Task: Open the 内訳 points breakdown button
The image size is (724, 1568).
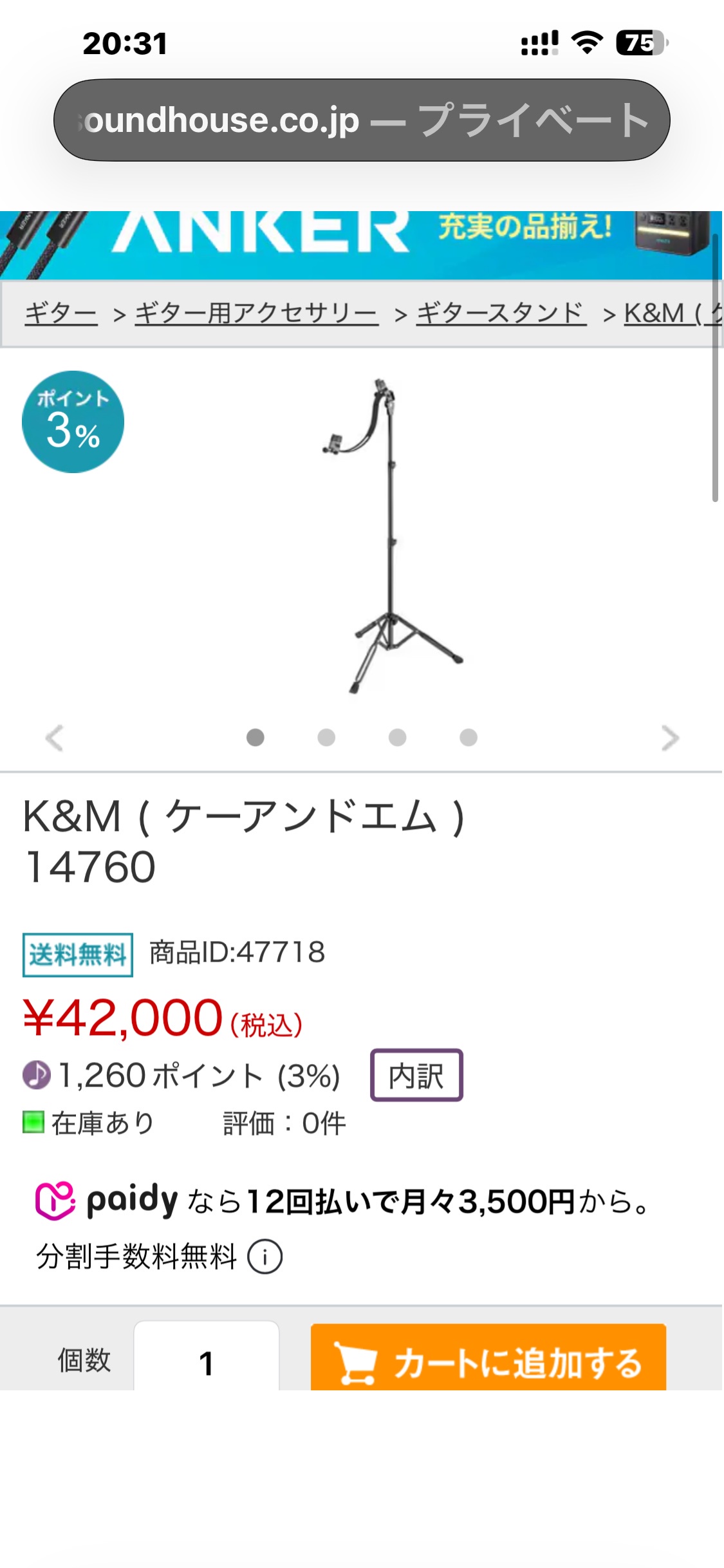Action: coord(416,1076)
